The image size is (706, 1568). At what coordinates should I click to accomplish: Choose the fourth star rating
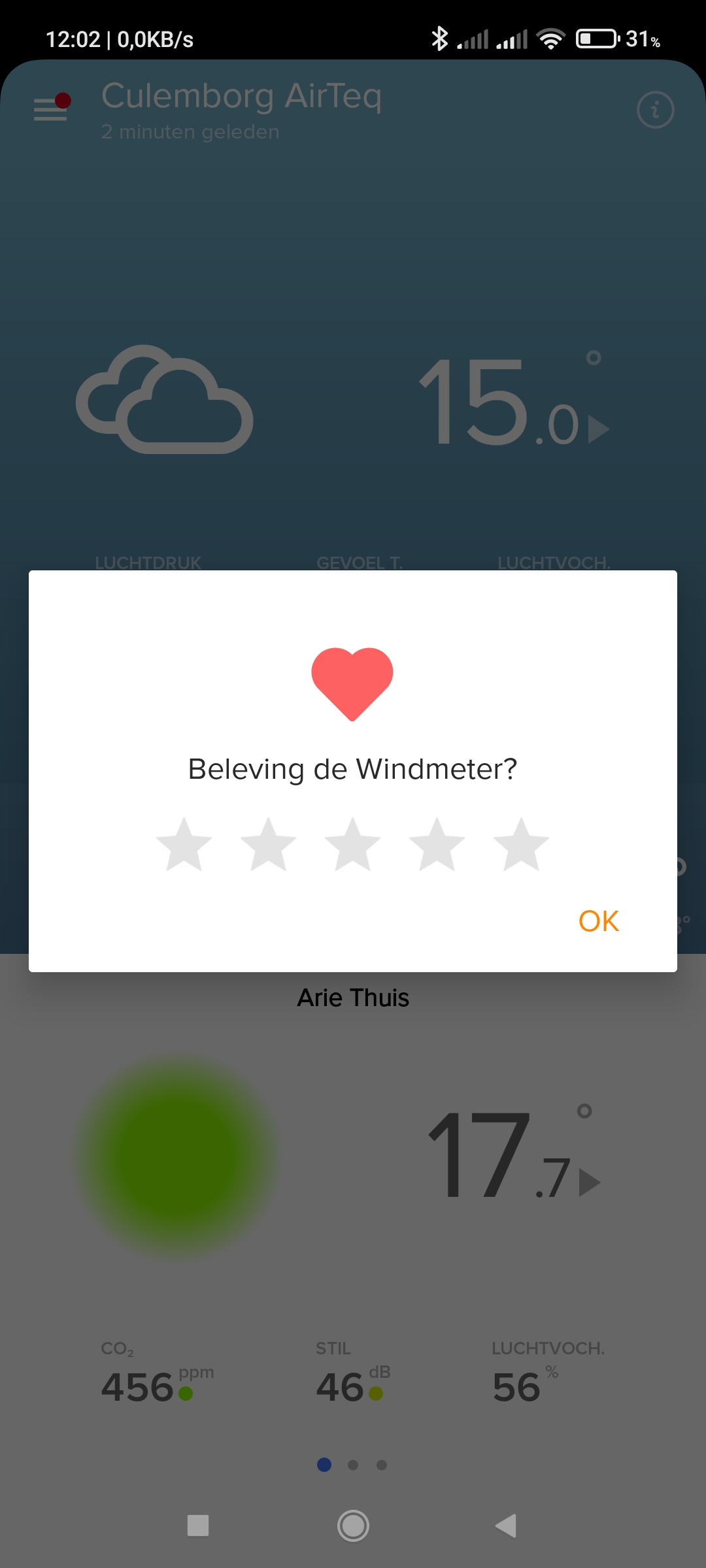point(437,845)
